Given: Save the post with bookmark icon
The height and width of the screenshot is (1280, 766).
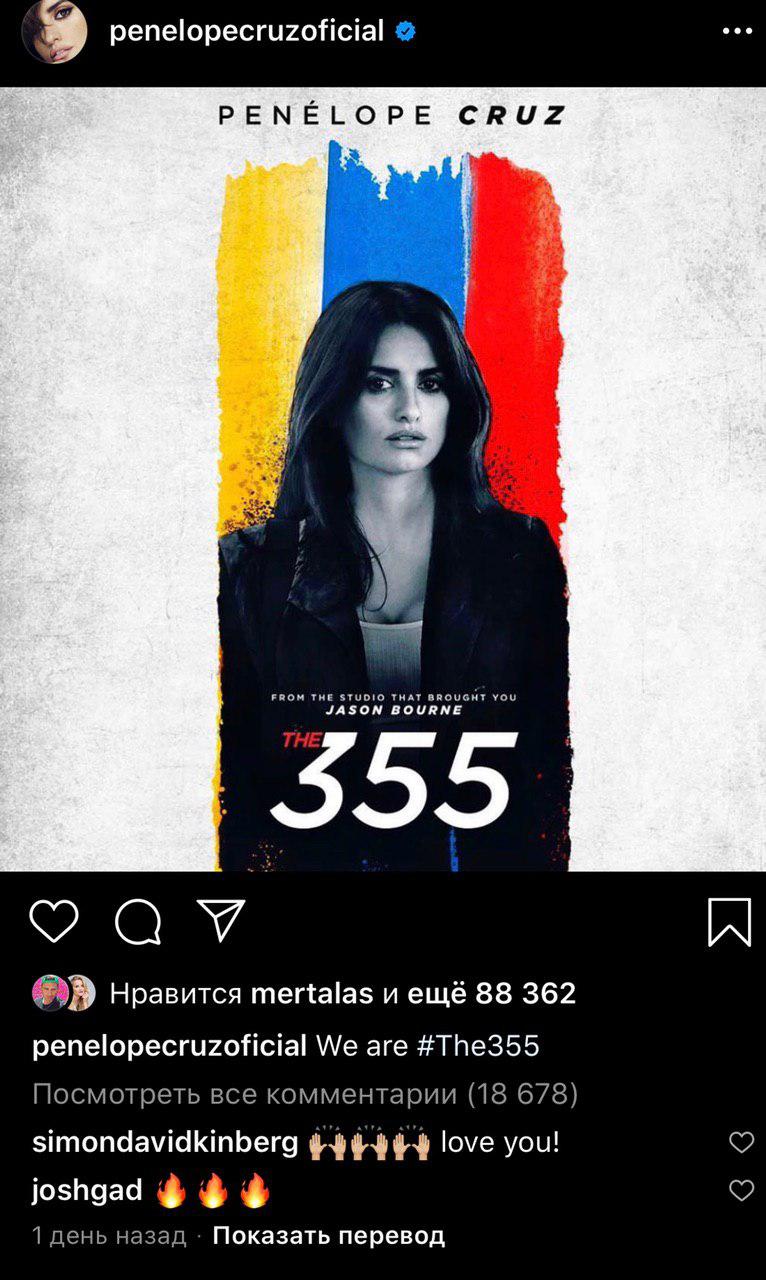Looking at the screenshot, I should point(729,921).
